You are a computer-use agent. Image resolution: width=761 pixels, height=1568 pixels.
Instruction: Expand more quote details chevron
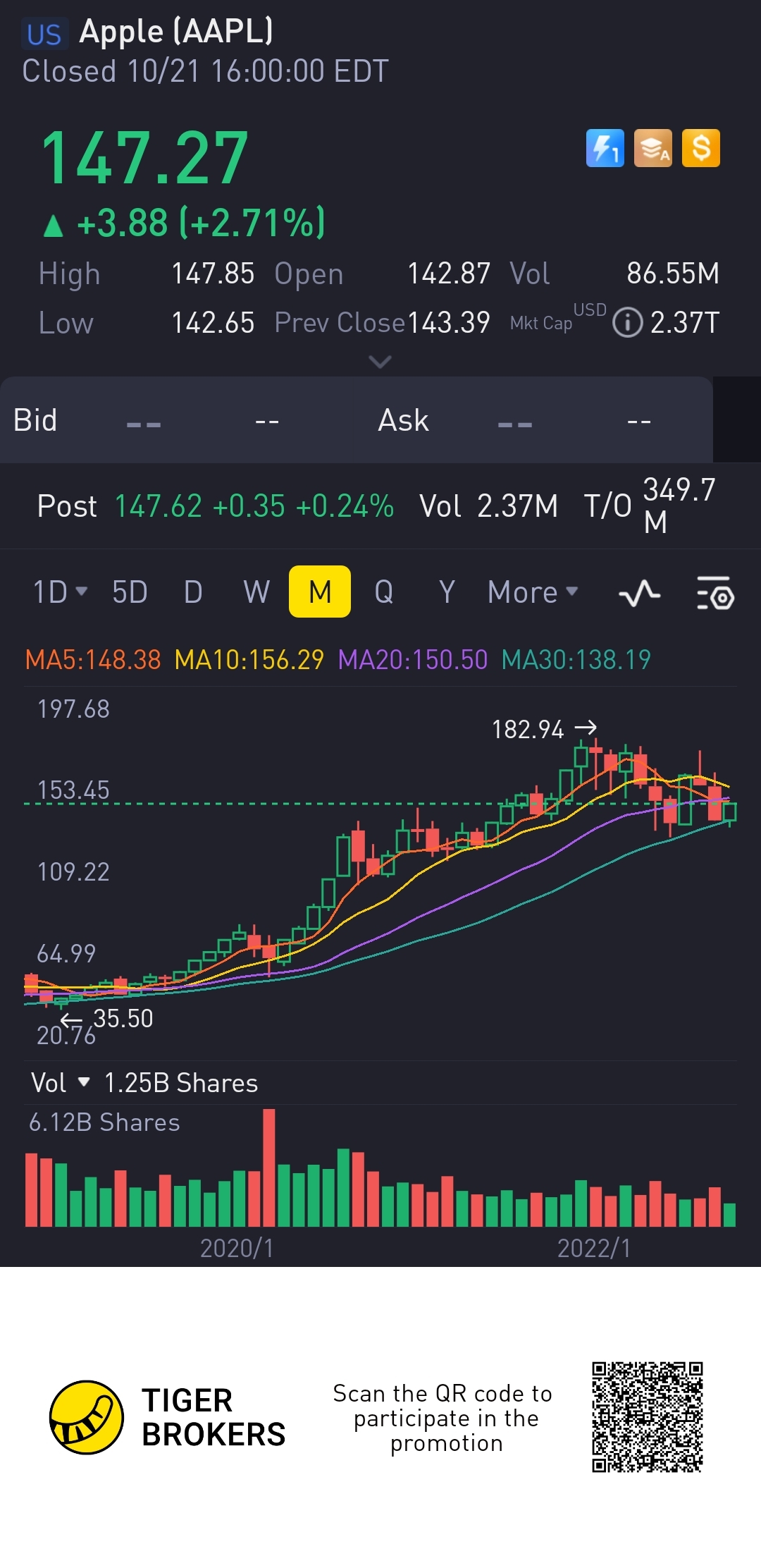(380, 362)
